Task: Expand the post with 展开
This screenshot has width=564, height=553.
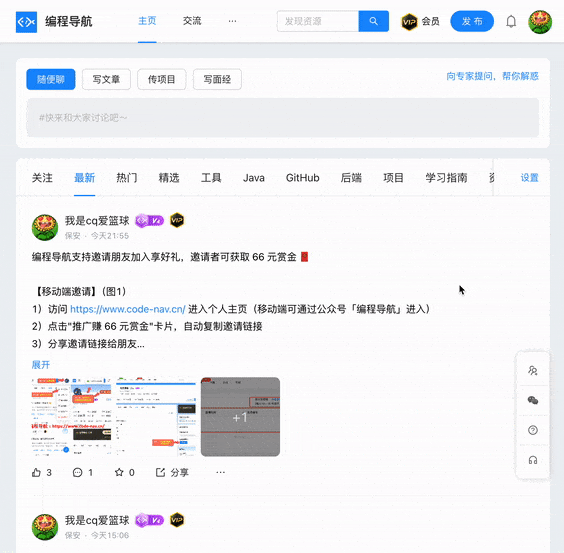Action: [x=41, y=365]
